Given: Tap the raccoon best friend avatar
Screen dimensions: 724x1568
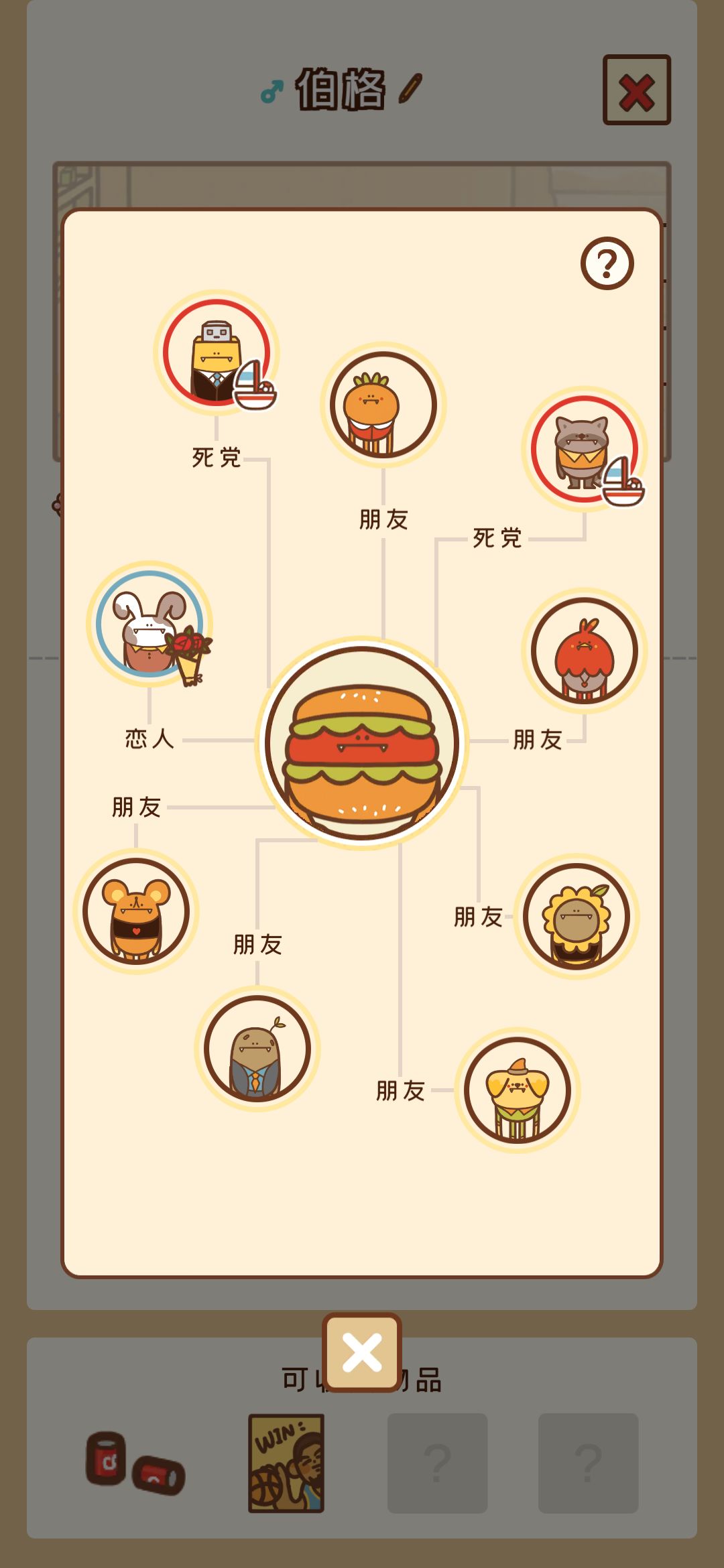Looking at the screenshot, I should tap(584, 449).
